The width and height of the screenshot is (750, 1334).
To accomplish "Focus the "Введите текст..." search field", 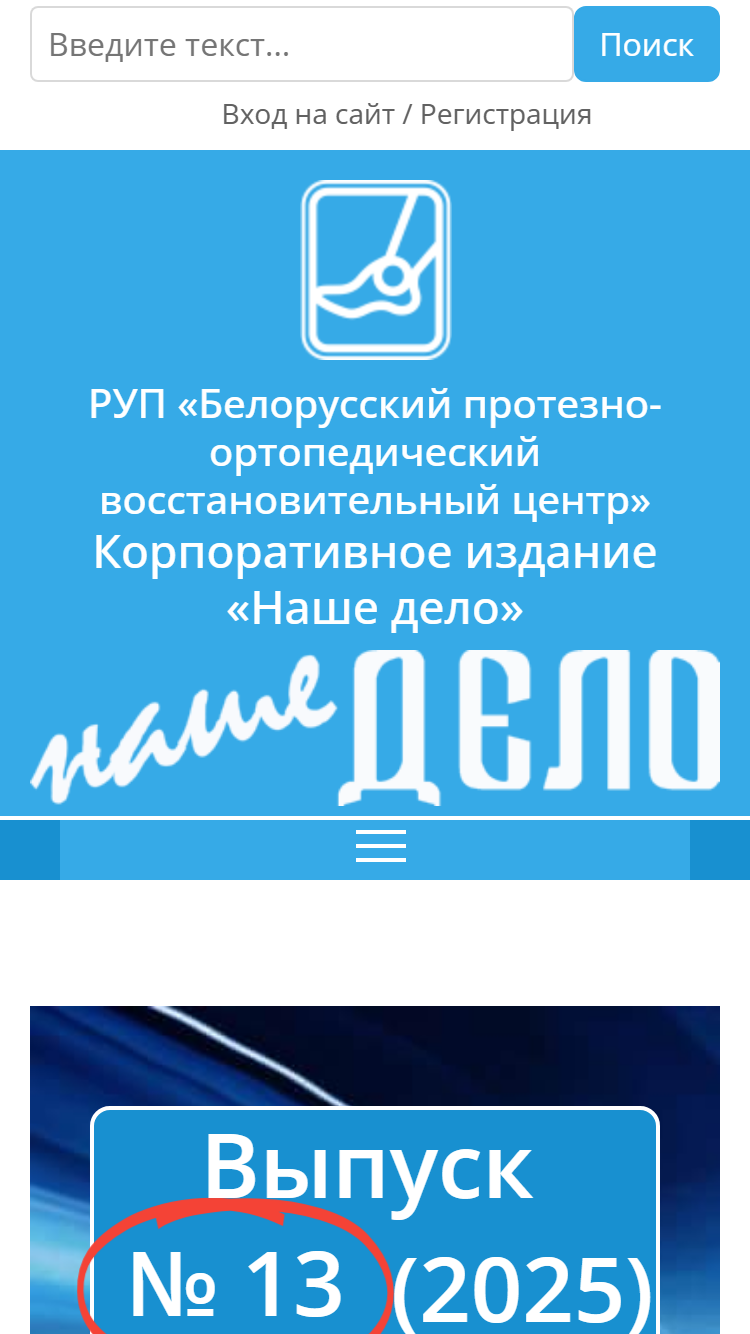I will (302, 44).
